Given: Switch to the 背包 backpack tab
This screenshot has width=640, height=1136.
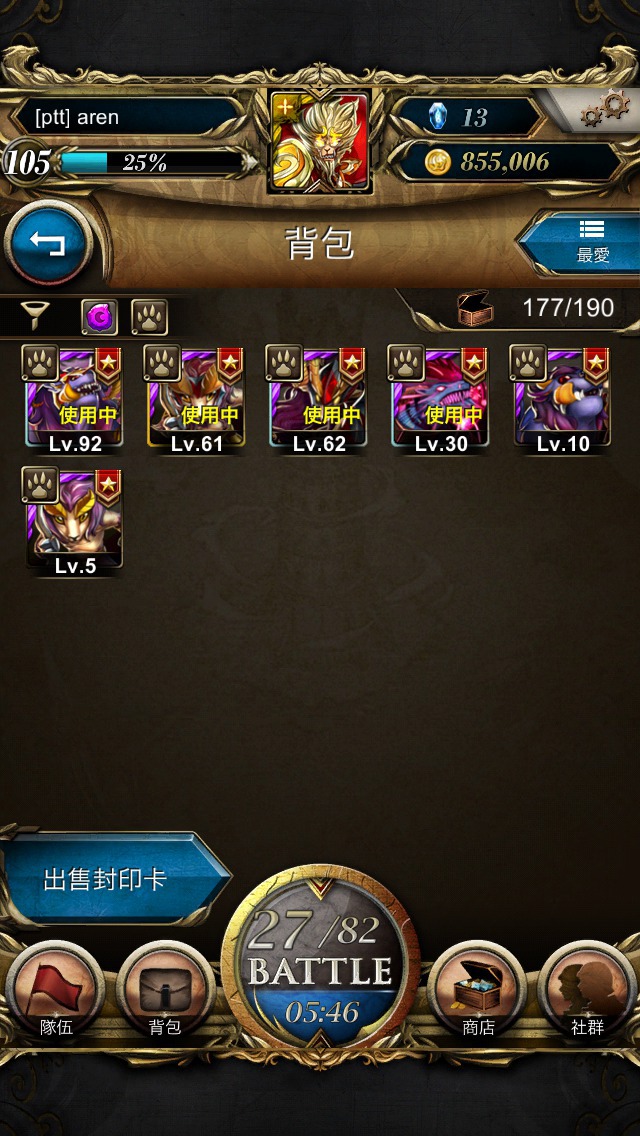Looking at the screenshot, I should pos(165,990).
